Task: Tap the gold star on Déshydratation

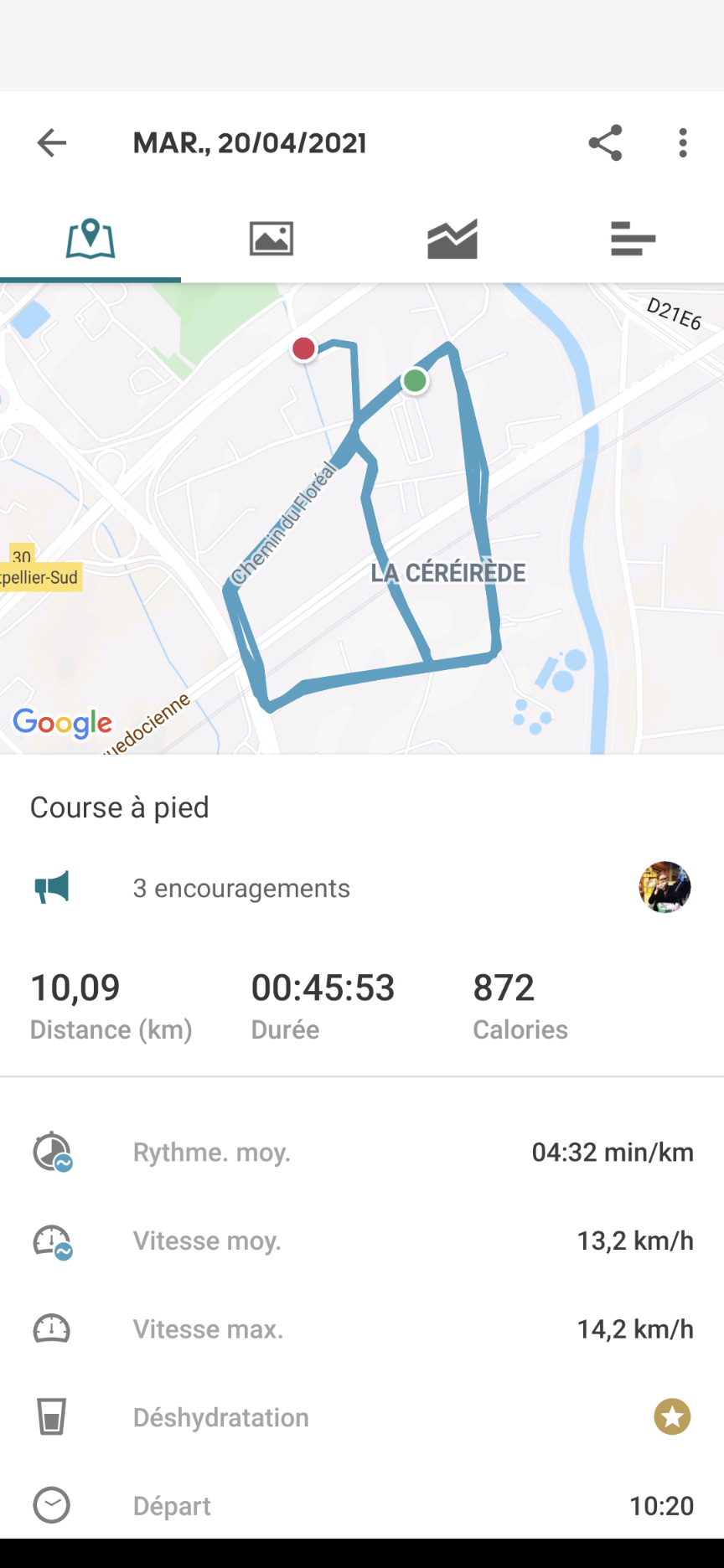Action: pyautogui.click(x=672, y=1417)
